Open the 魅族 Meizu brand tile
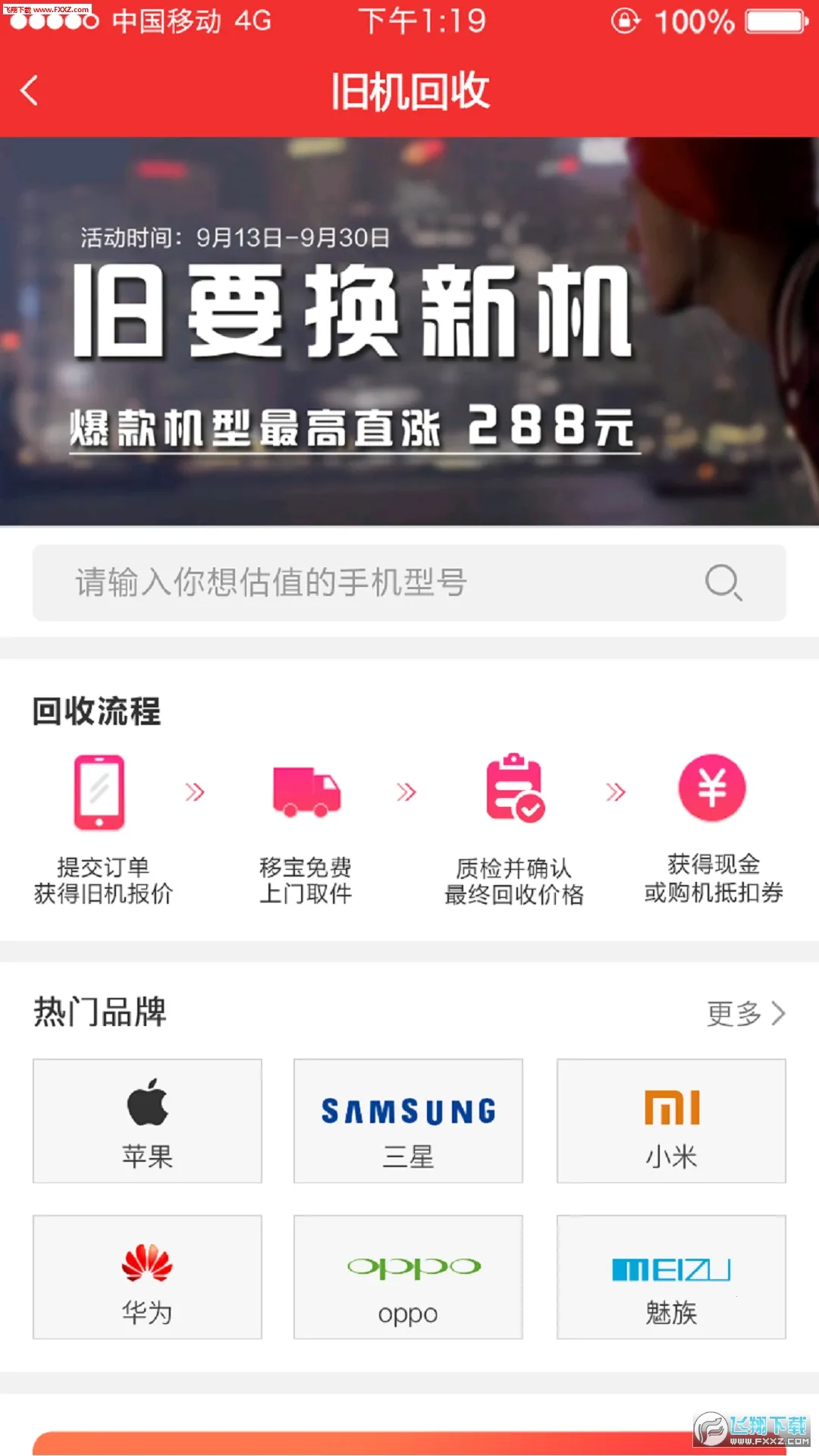The image size is (819, 1456). 671,1277
